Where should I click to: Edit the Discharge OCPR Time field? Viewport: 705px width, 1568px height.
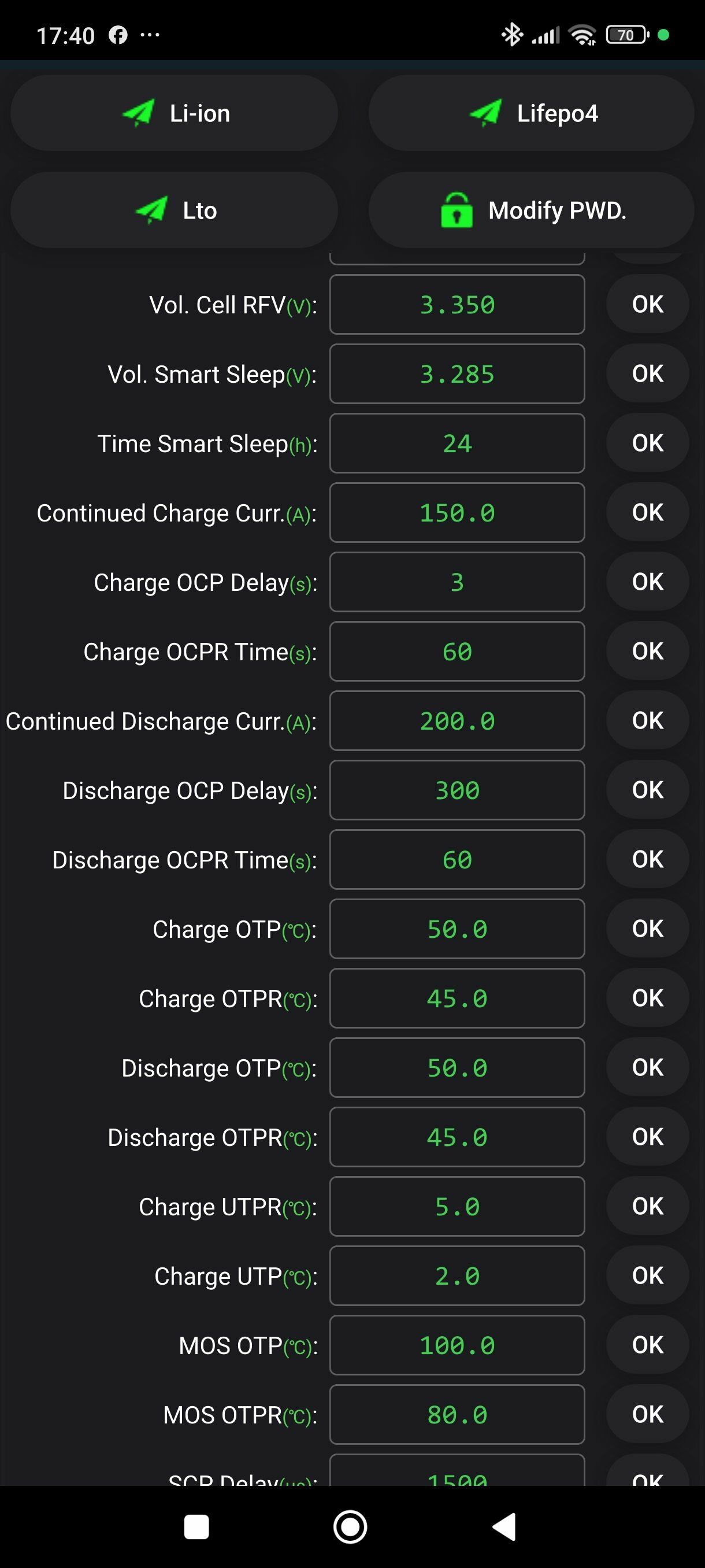[457, 860]
